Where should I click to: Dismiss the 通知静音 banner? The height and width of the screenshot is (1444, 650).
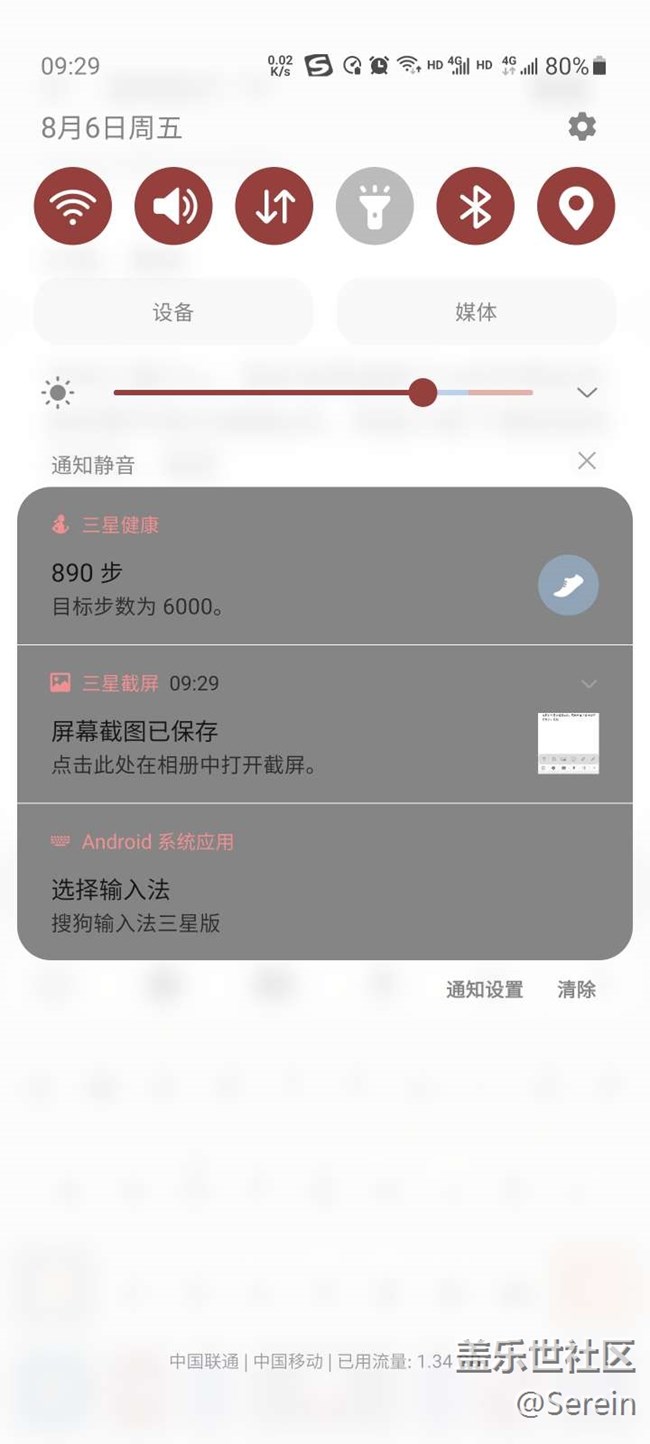(587, 460)
